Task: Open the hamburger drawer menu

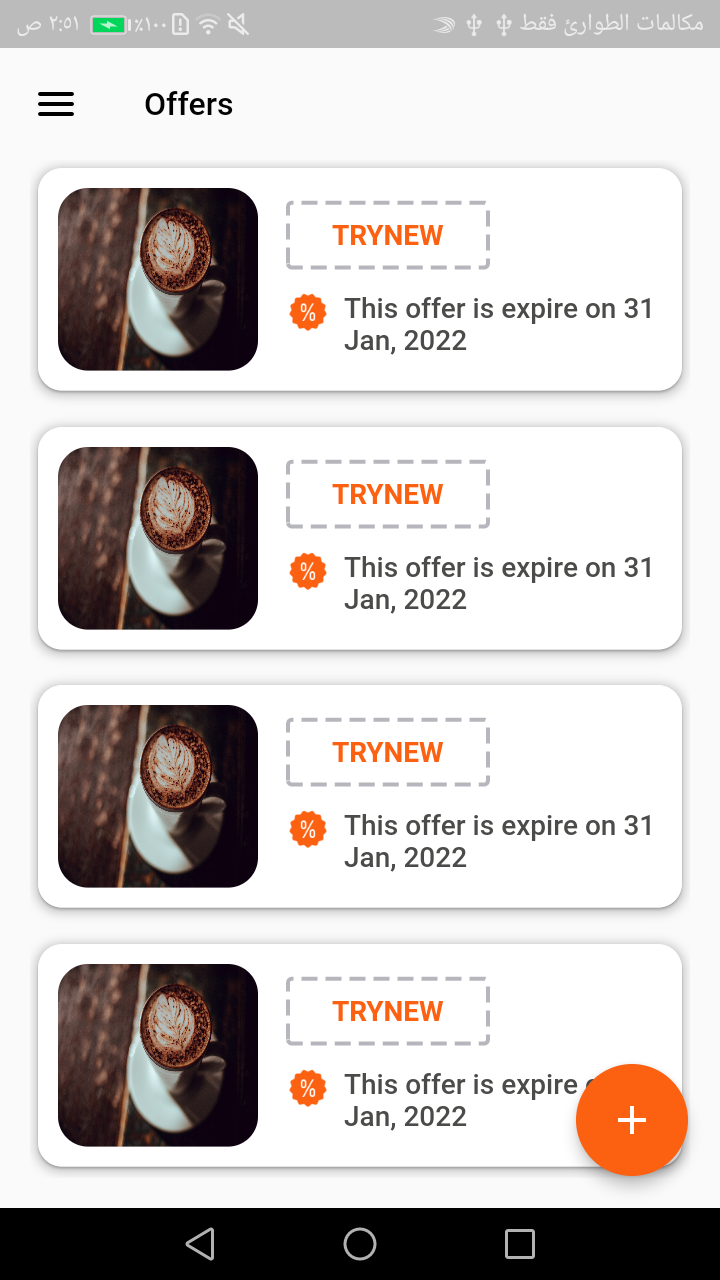Action: tap(56, 104)
